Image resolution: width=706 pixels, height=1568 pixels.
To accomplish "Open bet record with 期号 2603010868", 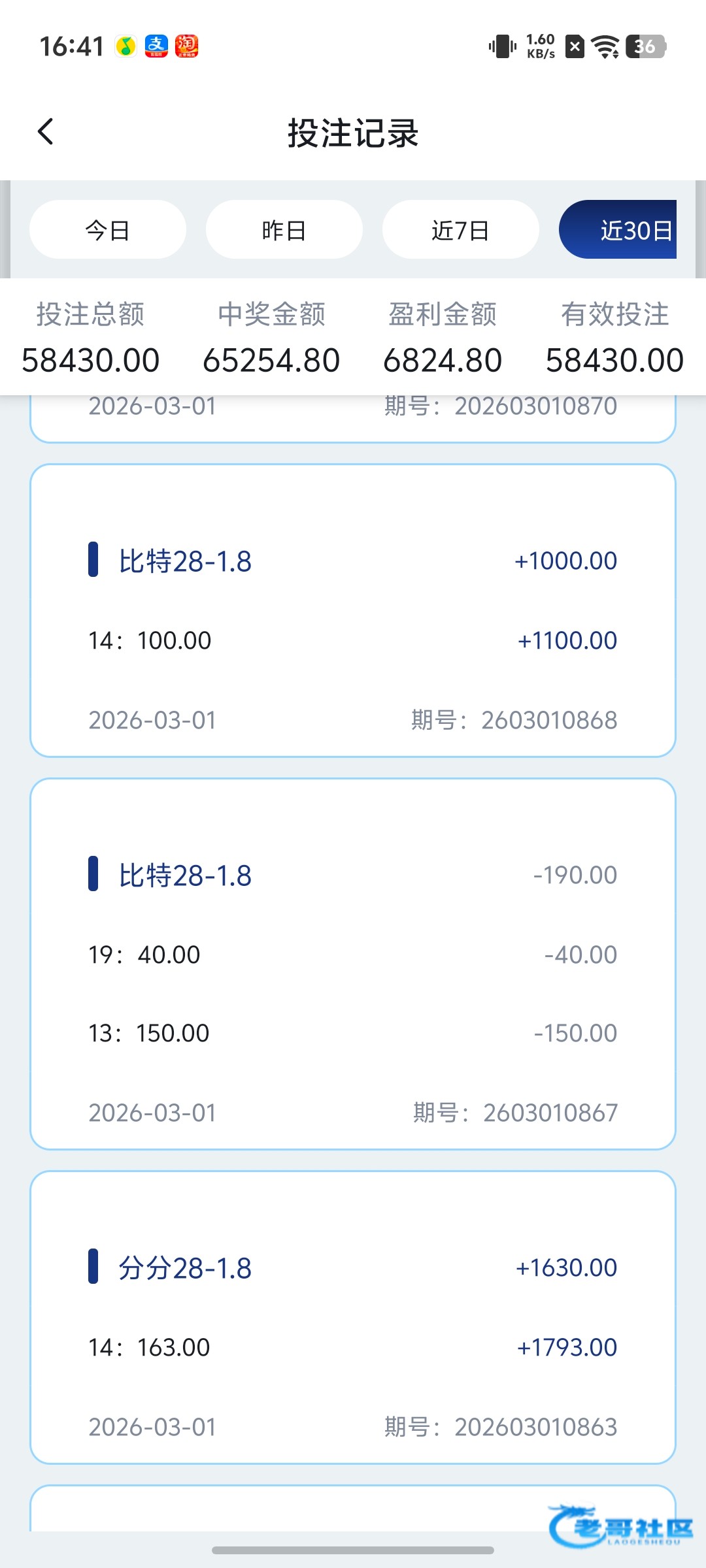I will point(353,611).
